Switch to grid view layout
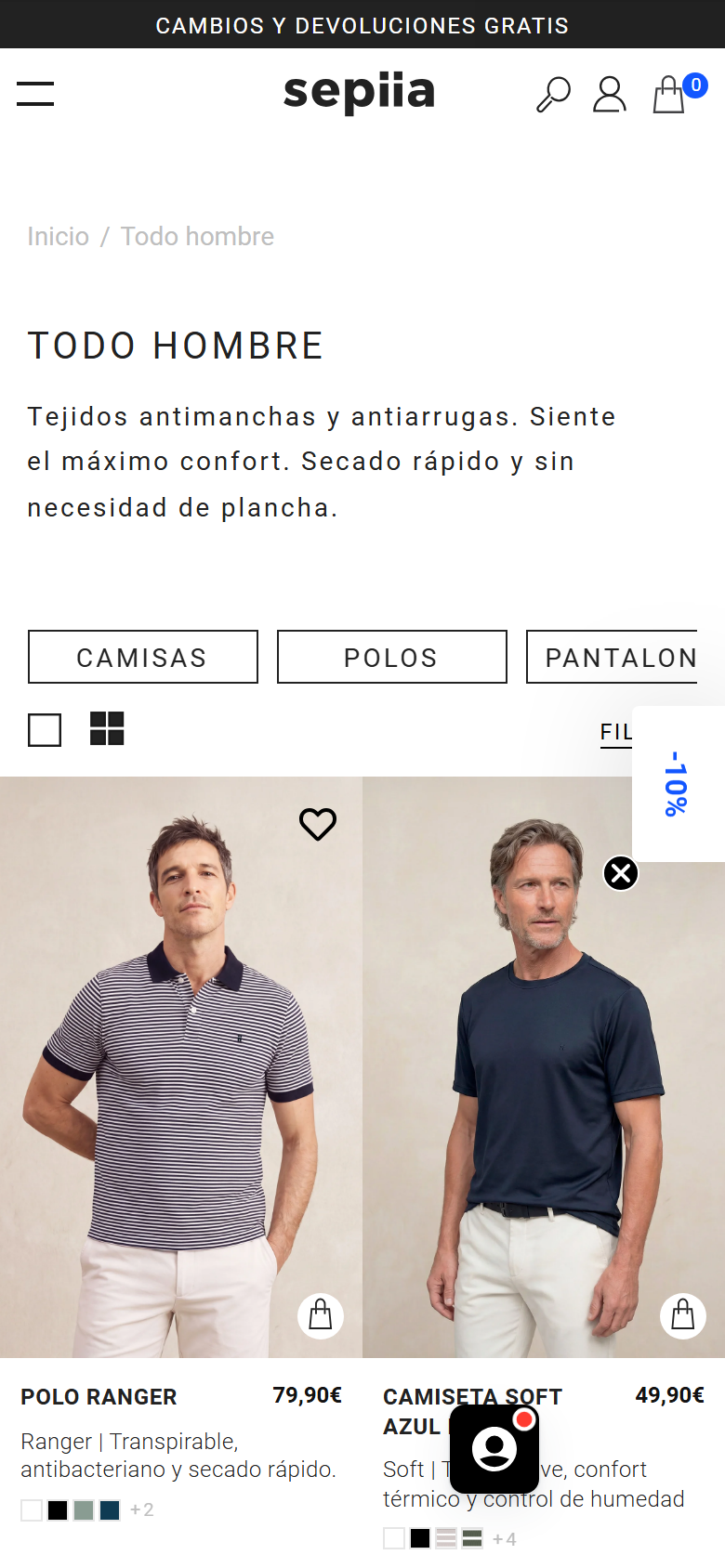Viewport: 725px width, 1568px height. coord(107,728)
